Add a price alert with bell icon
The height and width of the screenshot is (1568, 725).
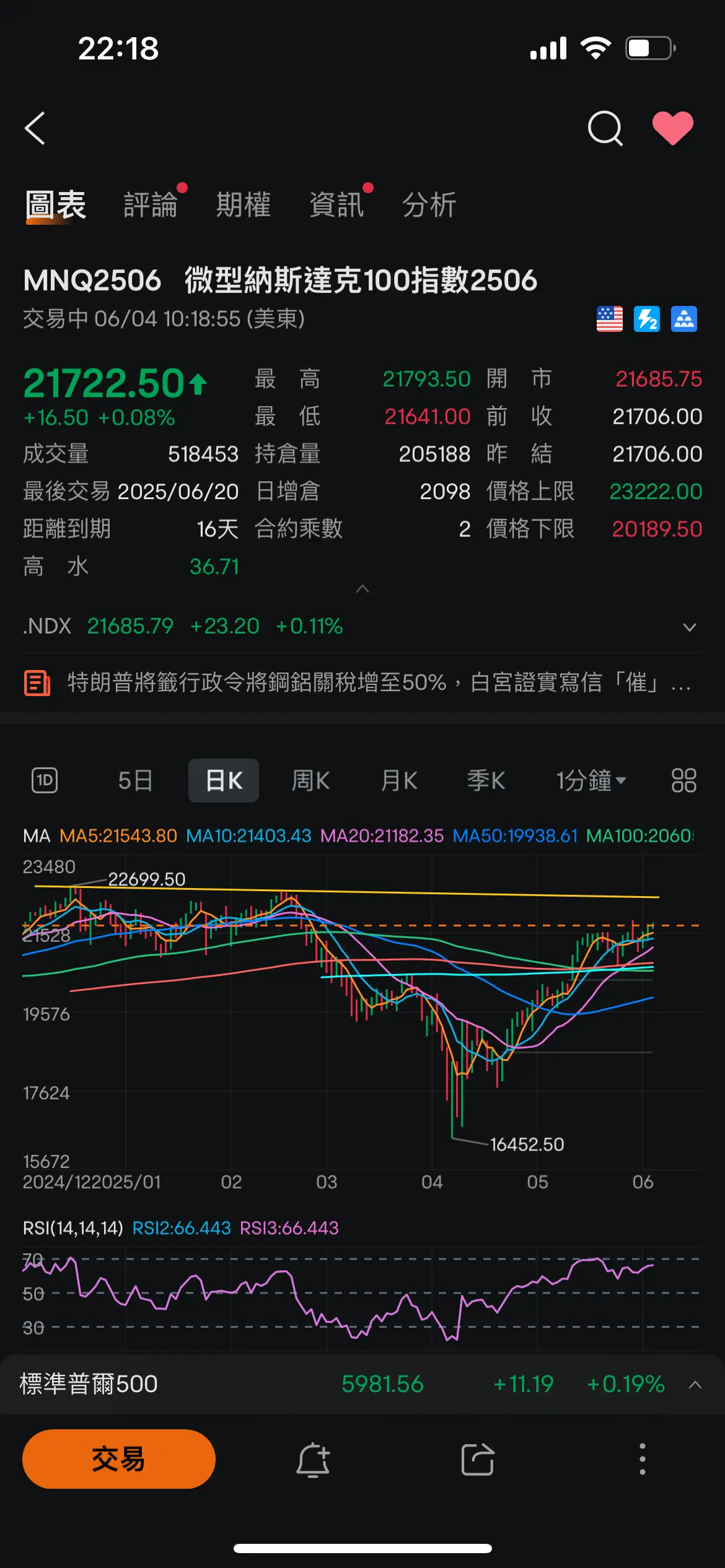tap(313, 1460)
